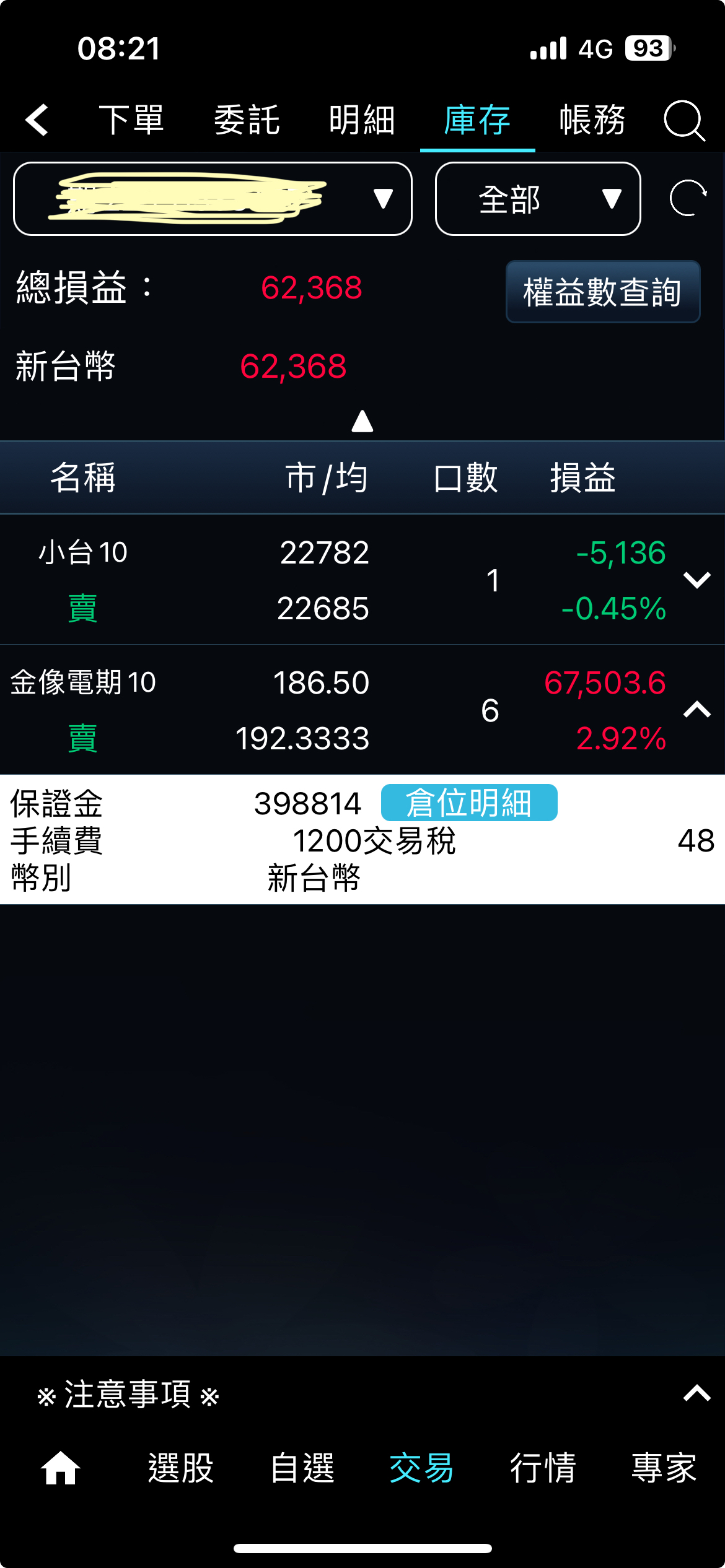Expand the 小台10 position details
This screenshot has width=725, height=1568.
pos(696,580)
